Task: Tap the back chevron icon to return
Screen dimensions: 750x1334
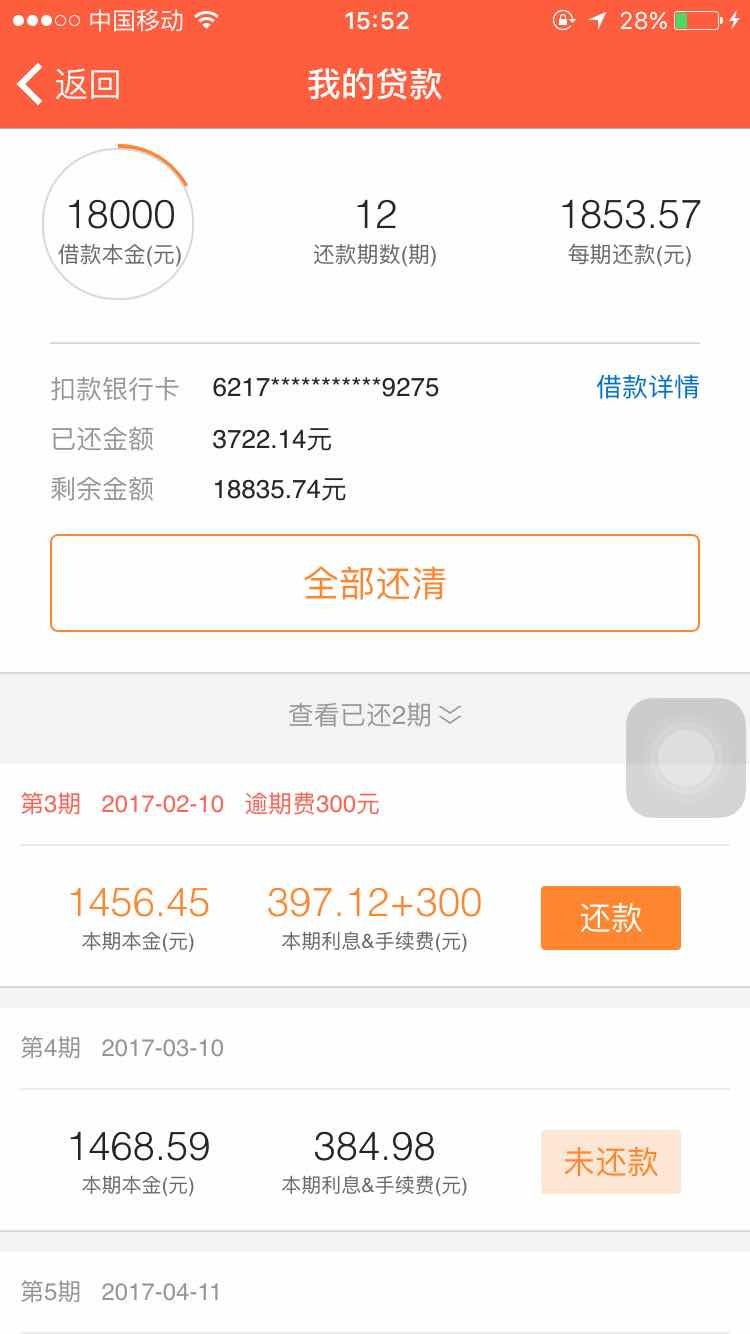Action: (30, 84)
